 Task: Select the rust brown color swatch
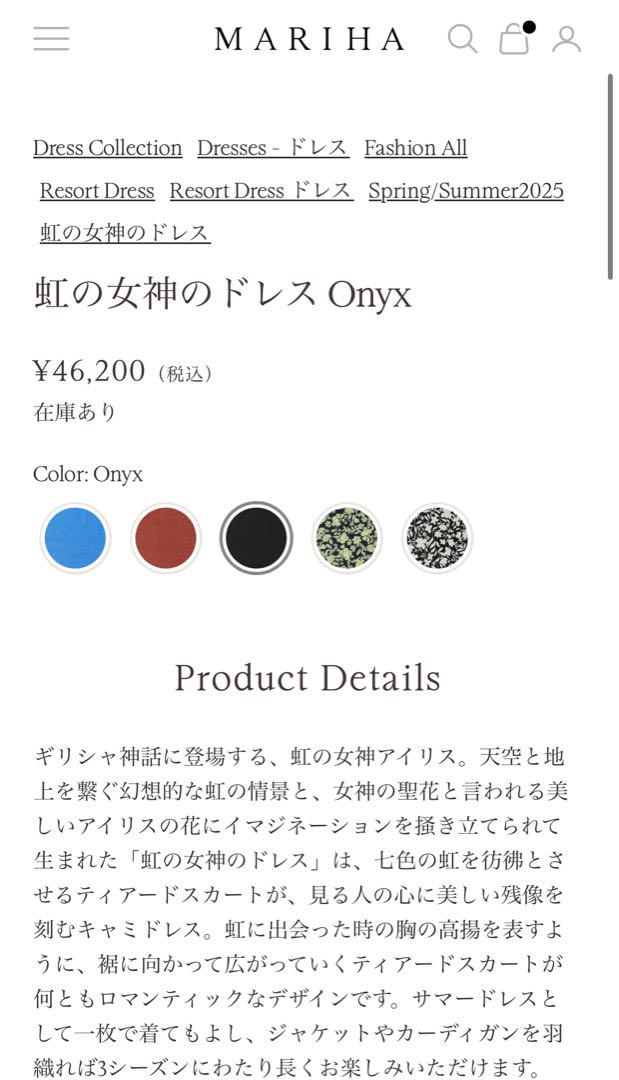(x=165, y=538)
